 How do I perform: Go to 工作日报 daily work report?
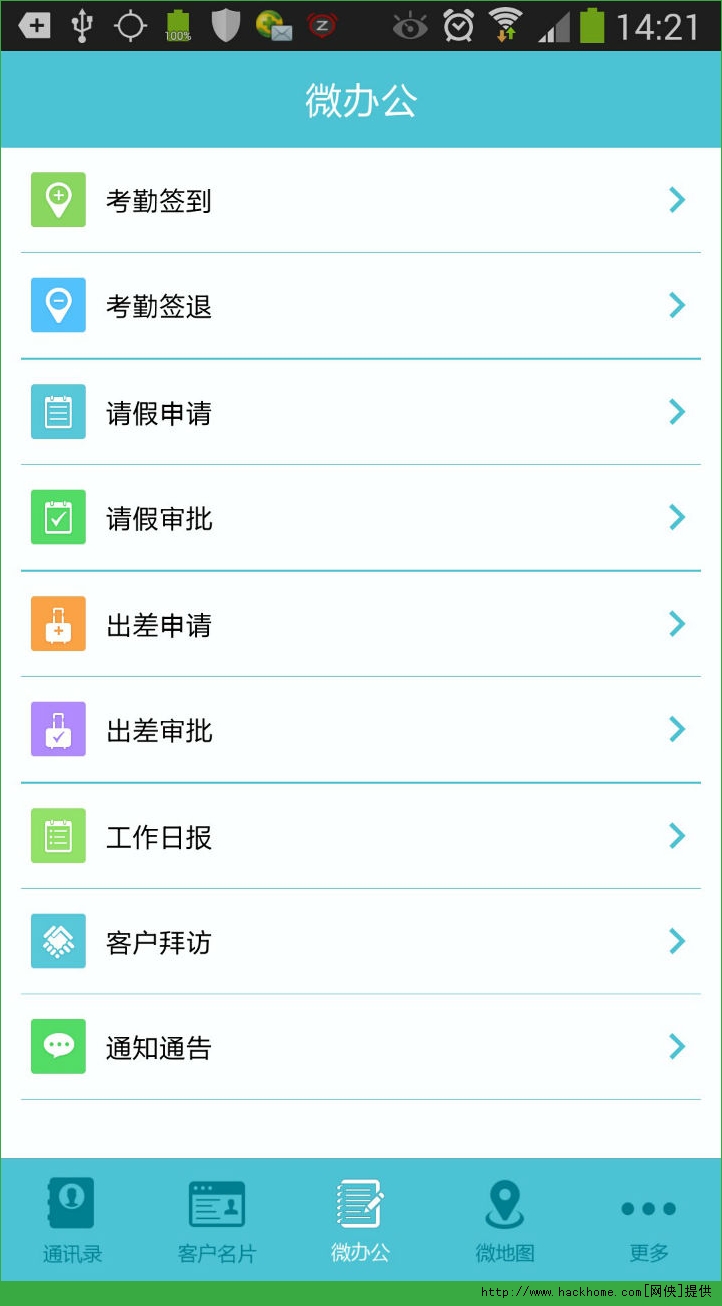[x=360, y=836]
